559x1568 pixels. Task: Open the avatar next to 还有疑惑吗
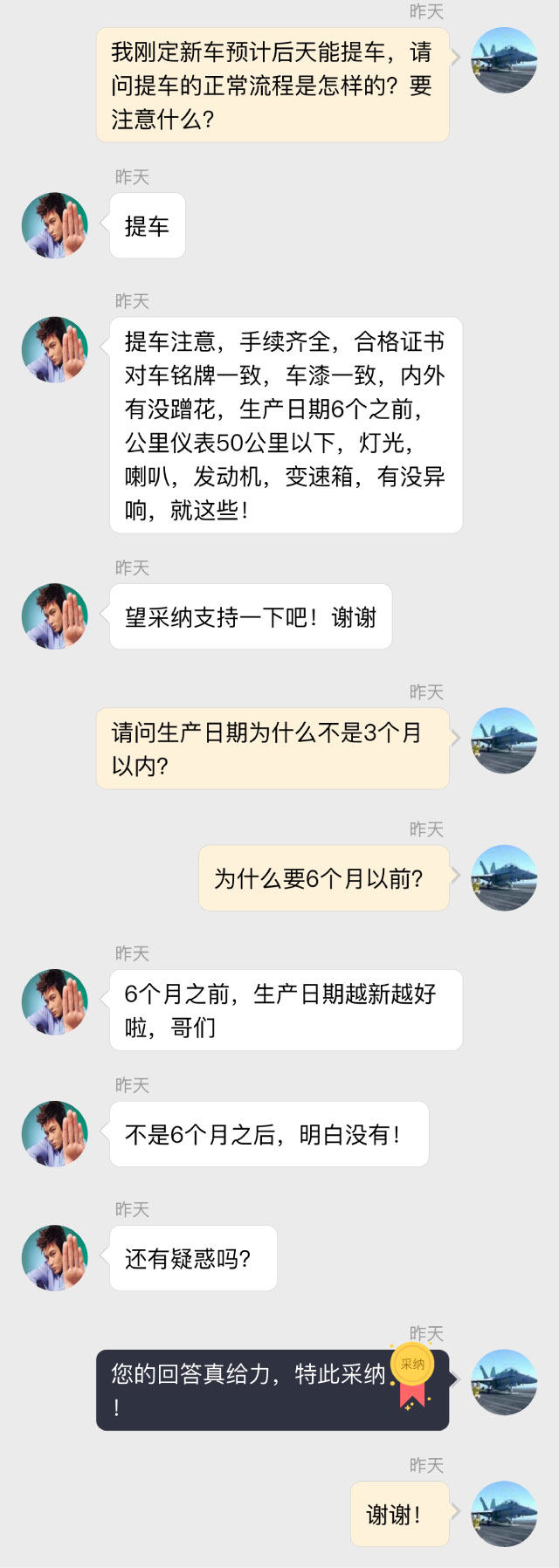pos(55,1258)
